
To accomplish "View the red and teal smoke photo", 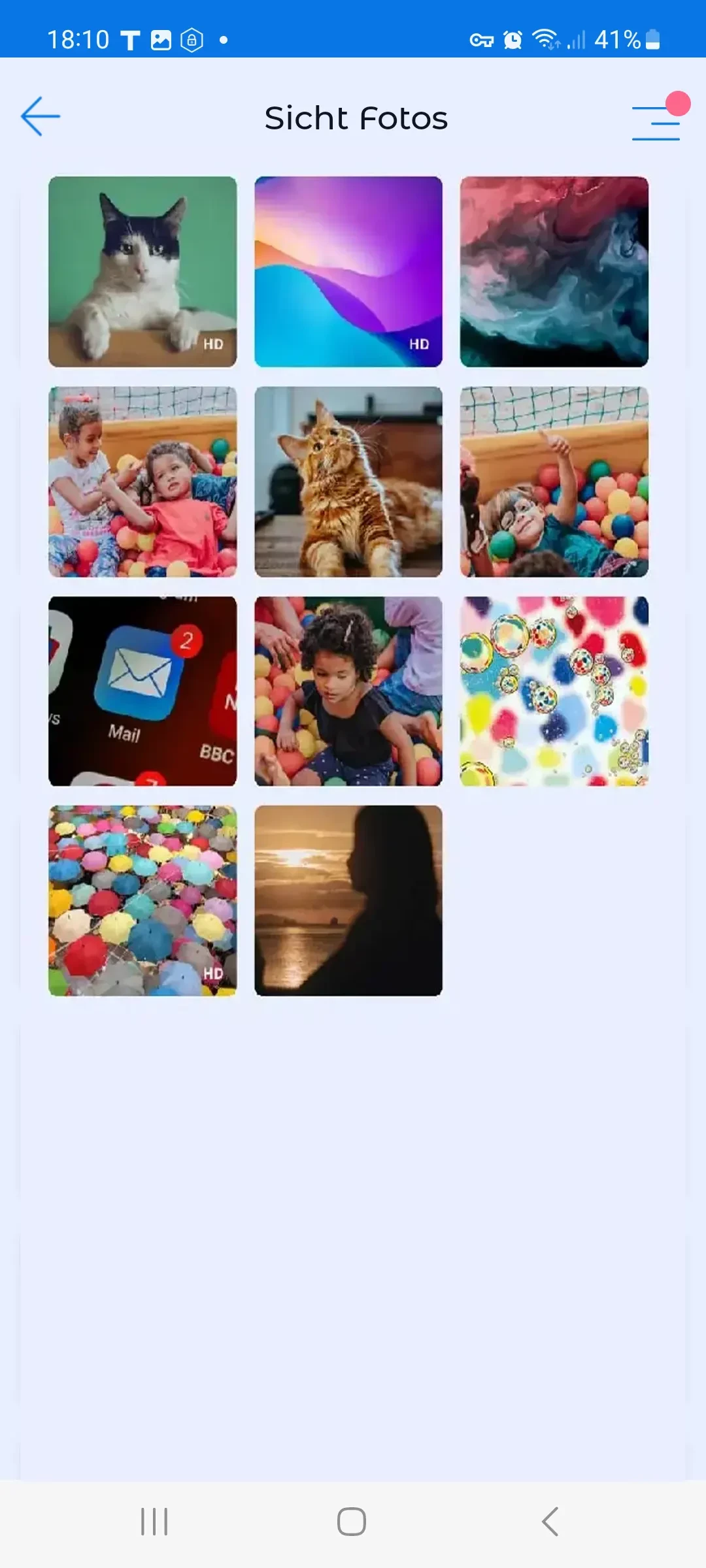I will click(554, 271).
